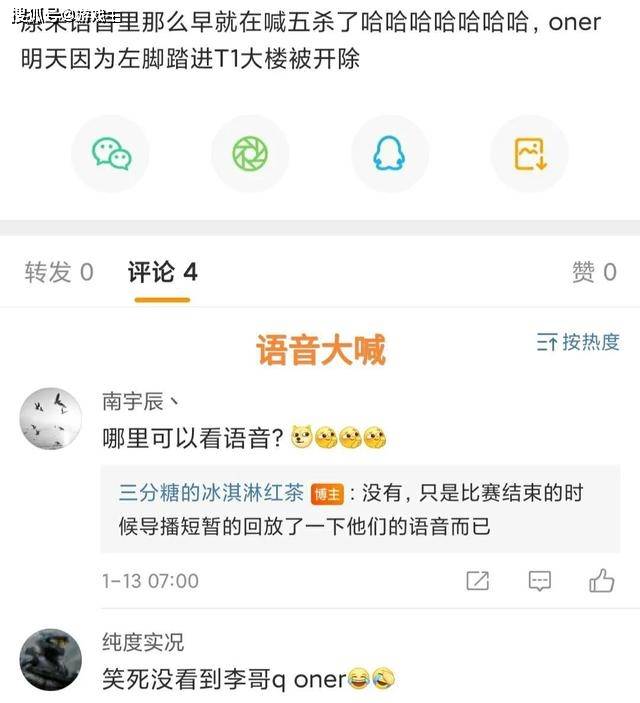This screenshot has height=703, width=640.
Task: View 纯度实况's profile avatar
Action: point(50,660)
